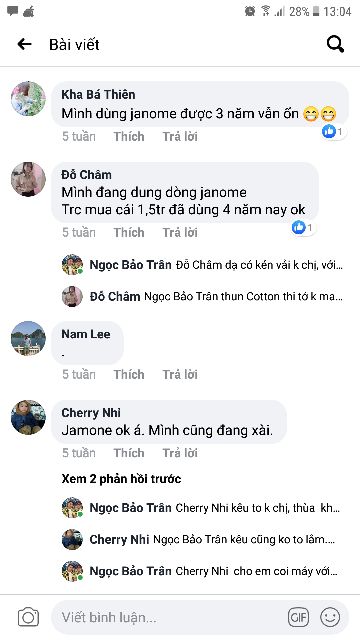Open the camera icon beside the comment box

coord(28,617)
